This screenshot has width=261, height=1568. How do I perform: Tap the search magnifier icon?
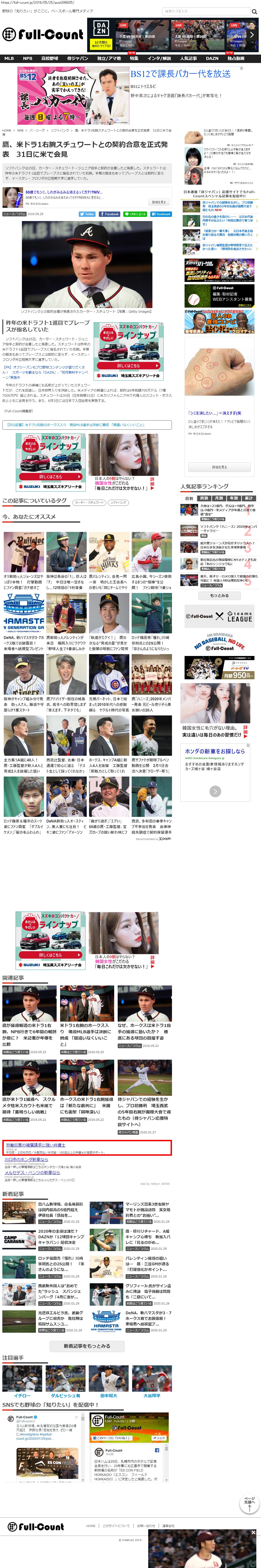pos(254,11)
